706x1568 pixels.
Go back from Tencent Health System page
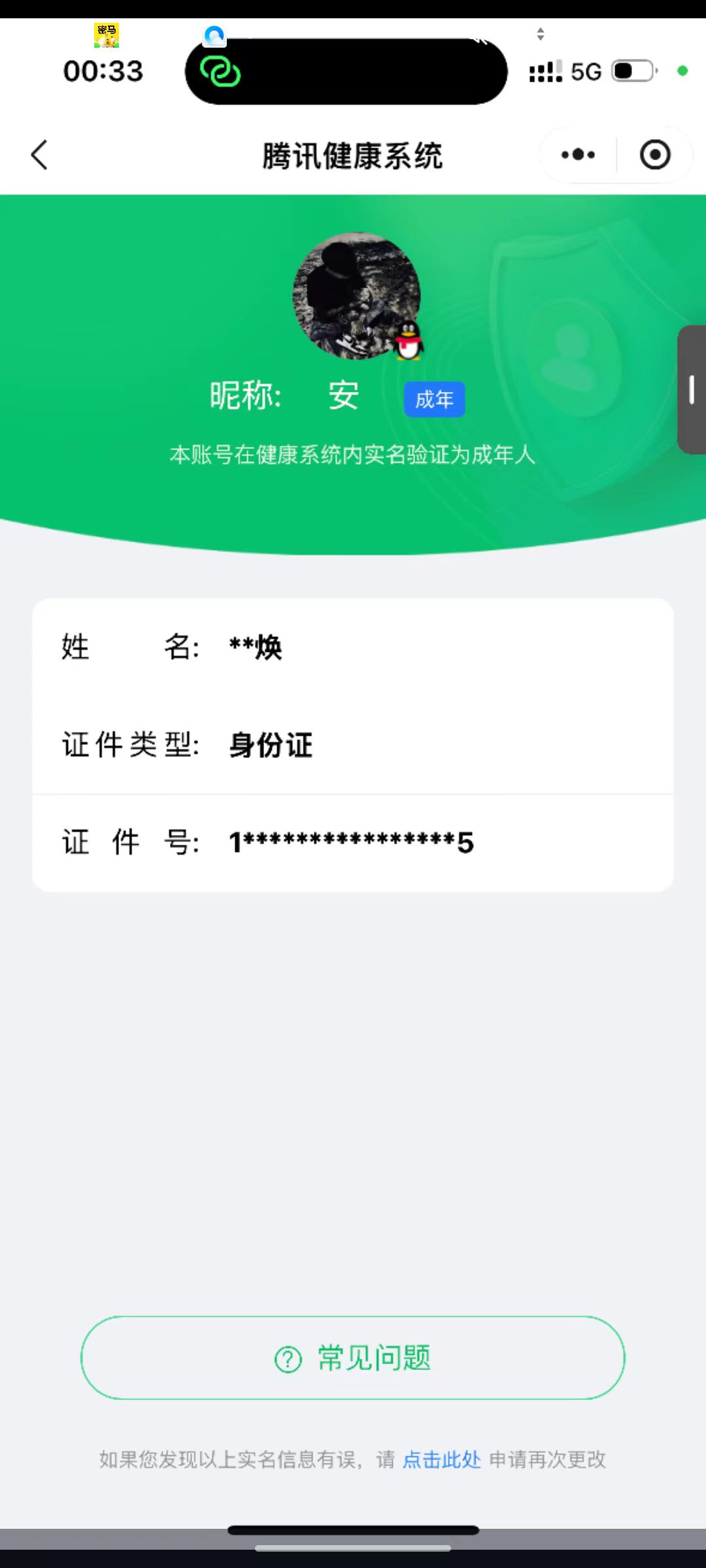click(39, 155)
